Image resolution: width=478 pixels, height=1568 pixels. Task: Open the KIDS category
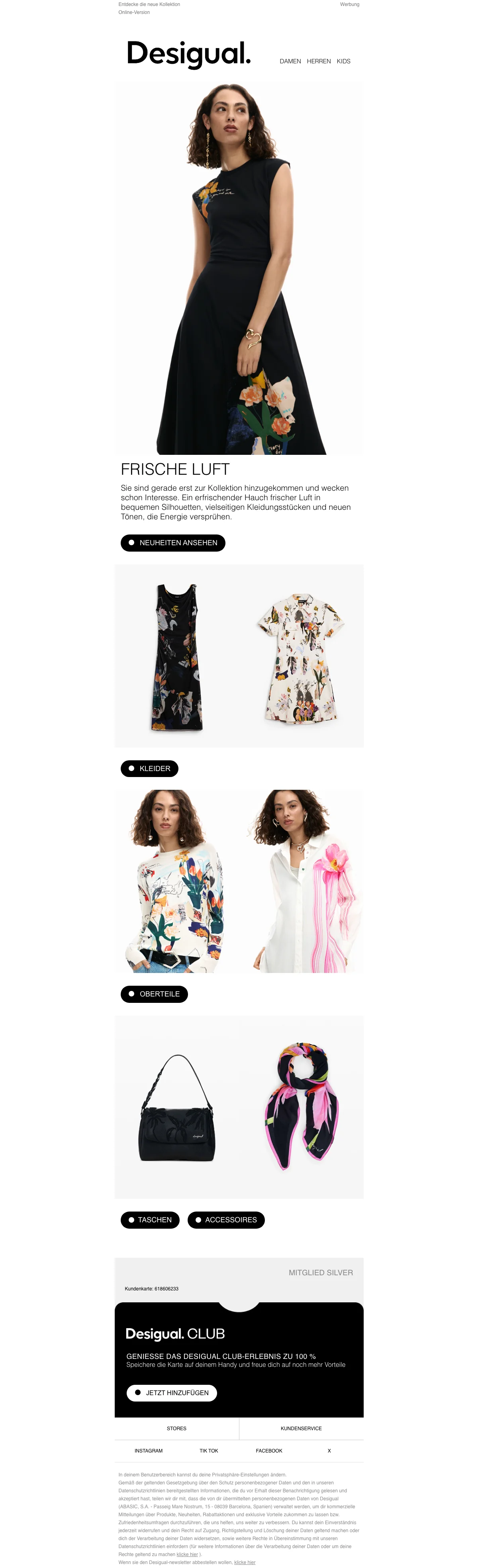click(343, 61)
